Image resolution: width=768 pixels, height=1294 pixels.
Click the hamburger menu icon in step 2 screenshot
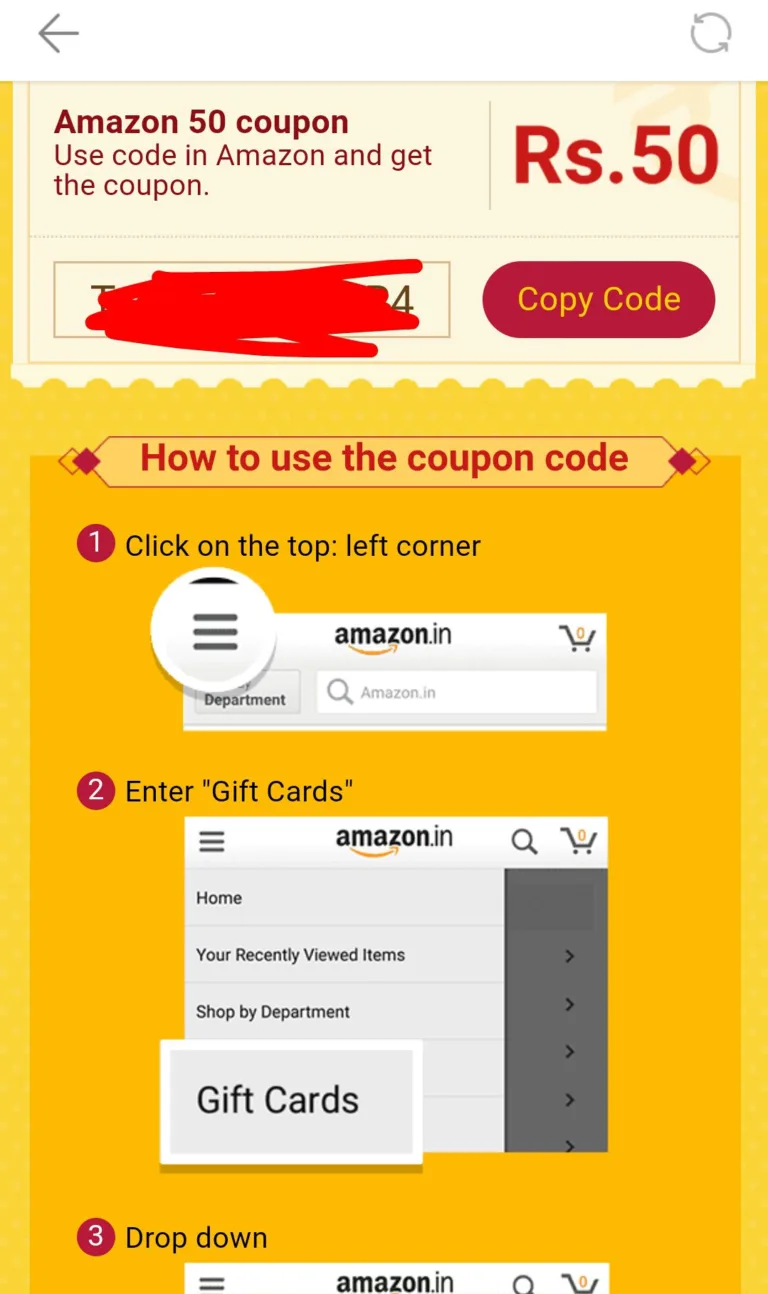[x=211, y=841]
